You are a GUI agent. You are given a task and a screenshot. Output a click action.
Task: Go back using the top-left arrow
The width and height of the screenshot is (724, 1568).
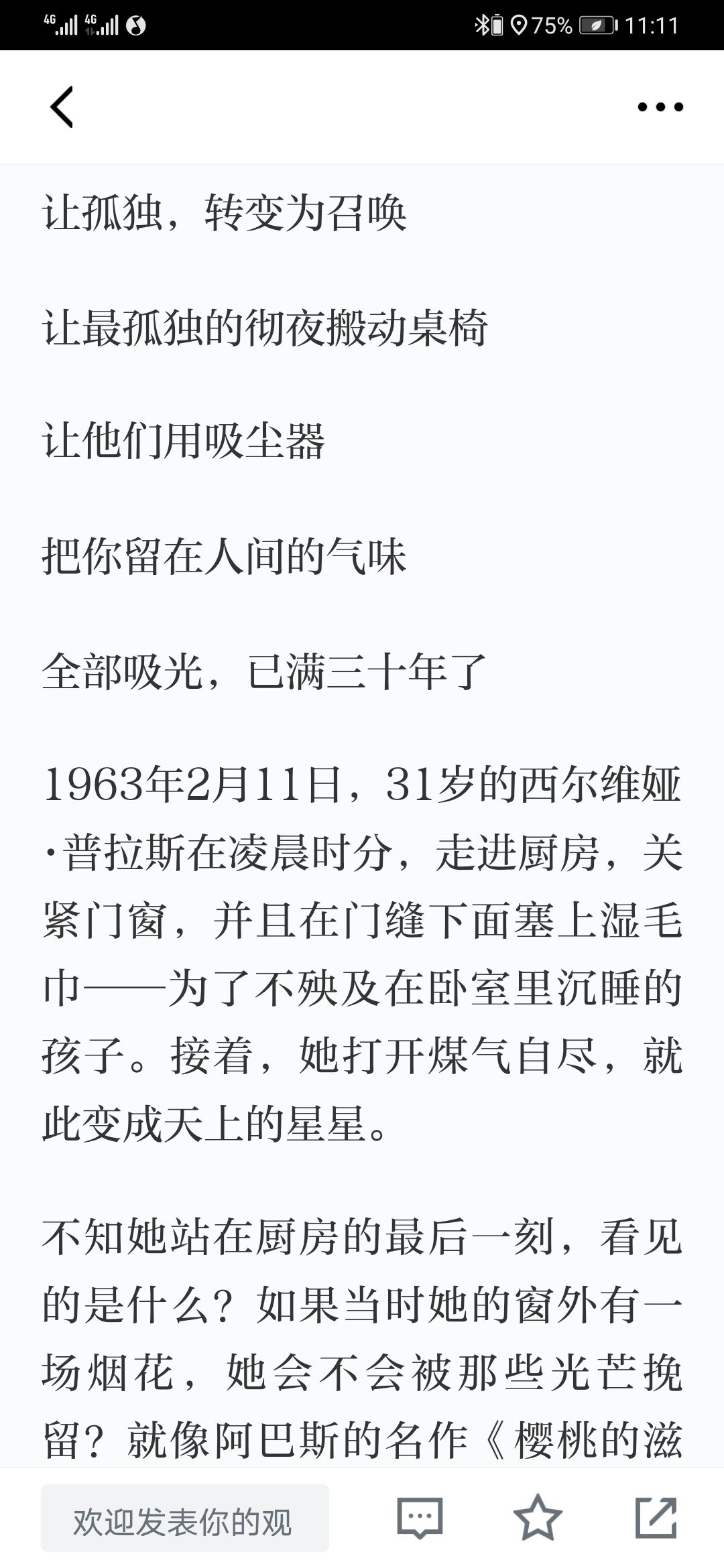click(x=61, y=107)
